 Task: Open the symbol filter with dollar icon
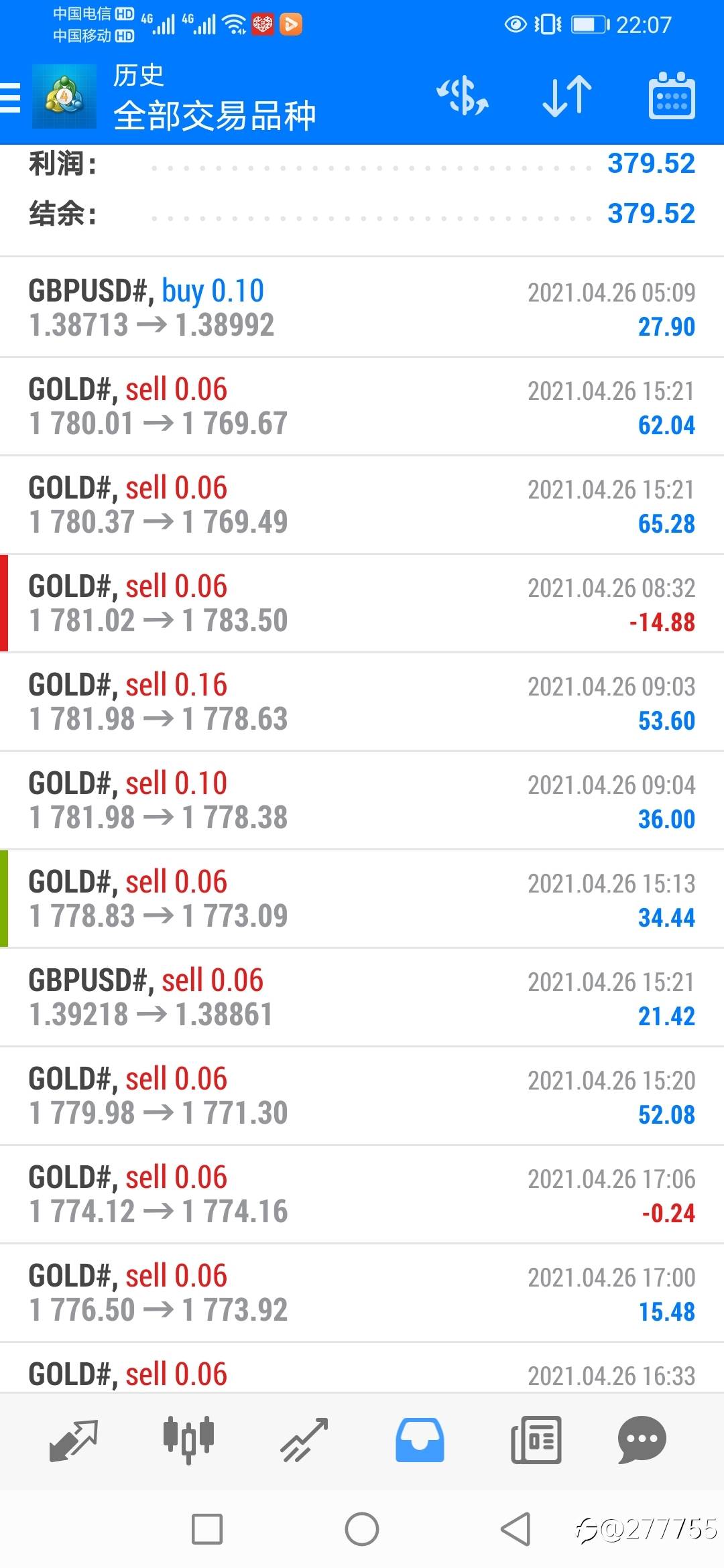pos(463,96)
